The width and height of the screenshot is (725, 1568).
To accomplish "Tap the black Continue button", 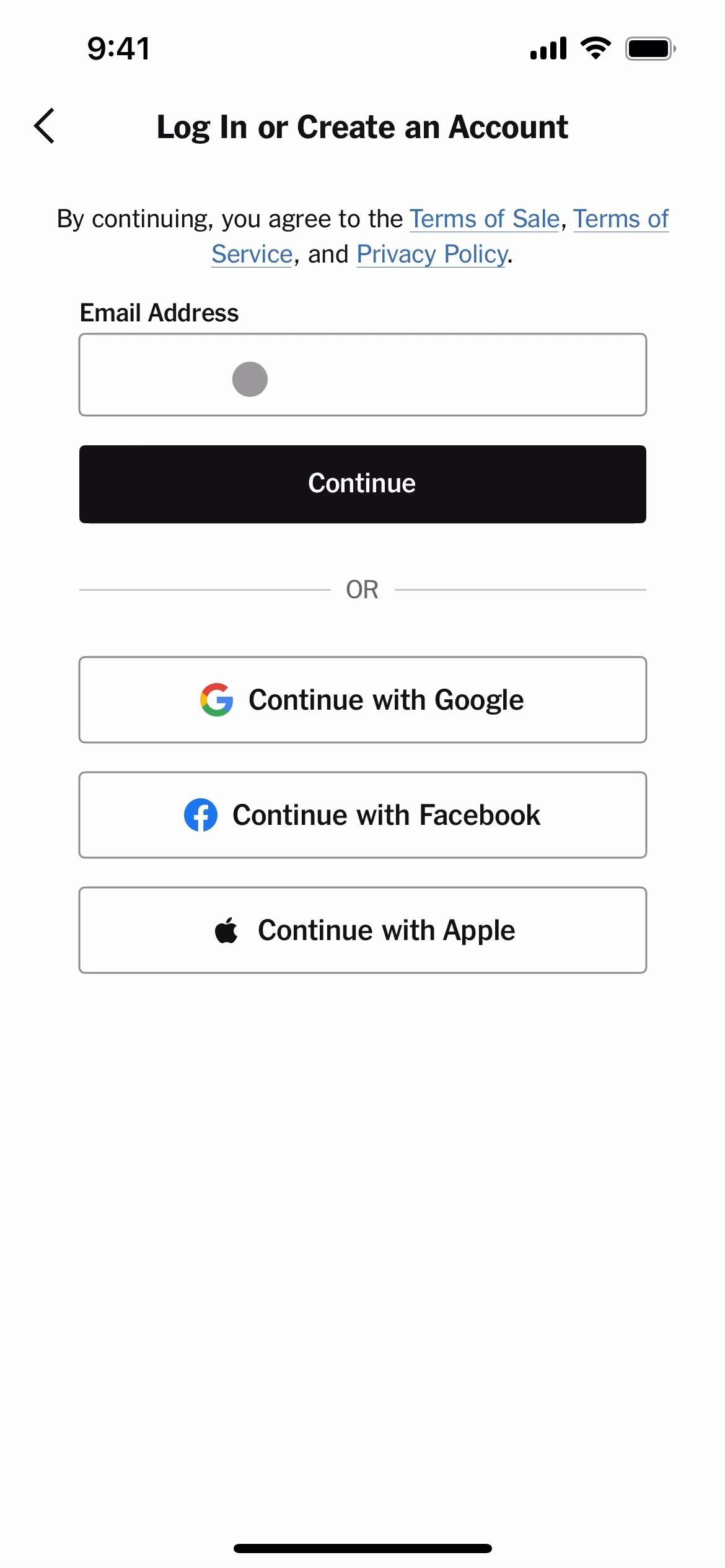I will 362,484.
